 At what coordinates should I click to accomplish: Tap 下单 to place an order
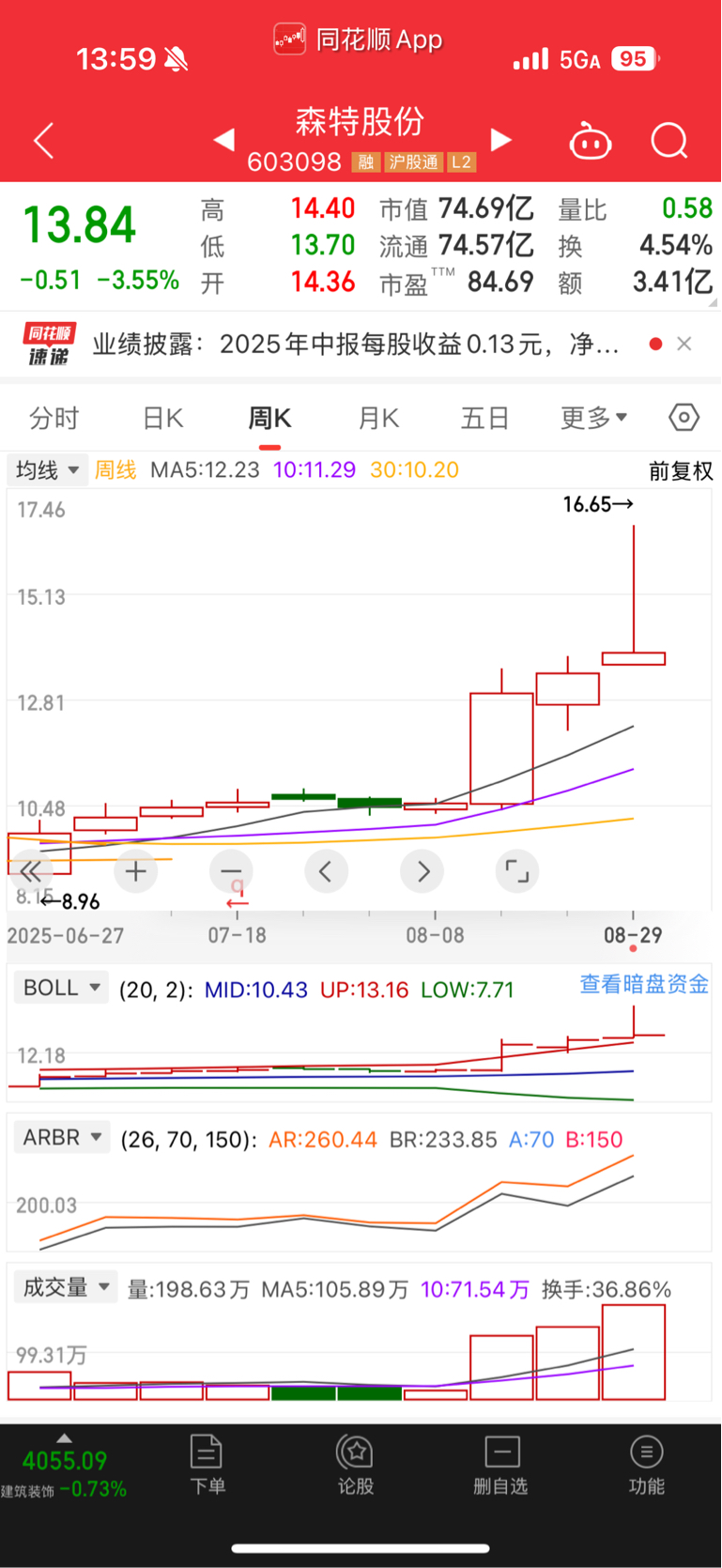coord(207,1464)
